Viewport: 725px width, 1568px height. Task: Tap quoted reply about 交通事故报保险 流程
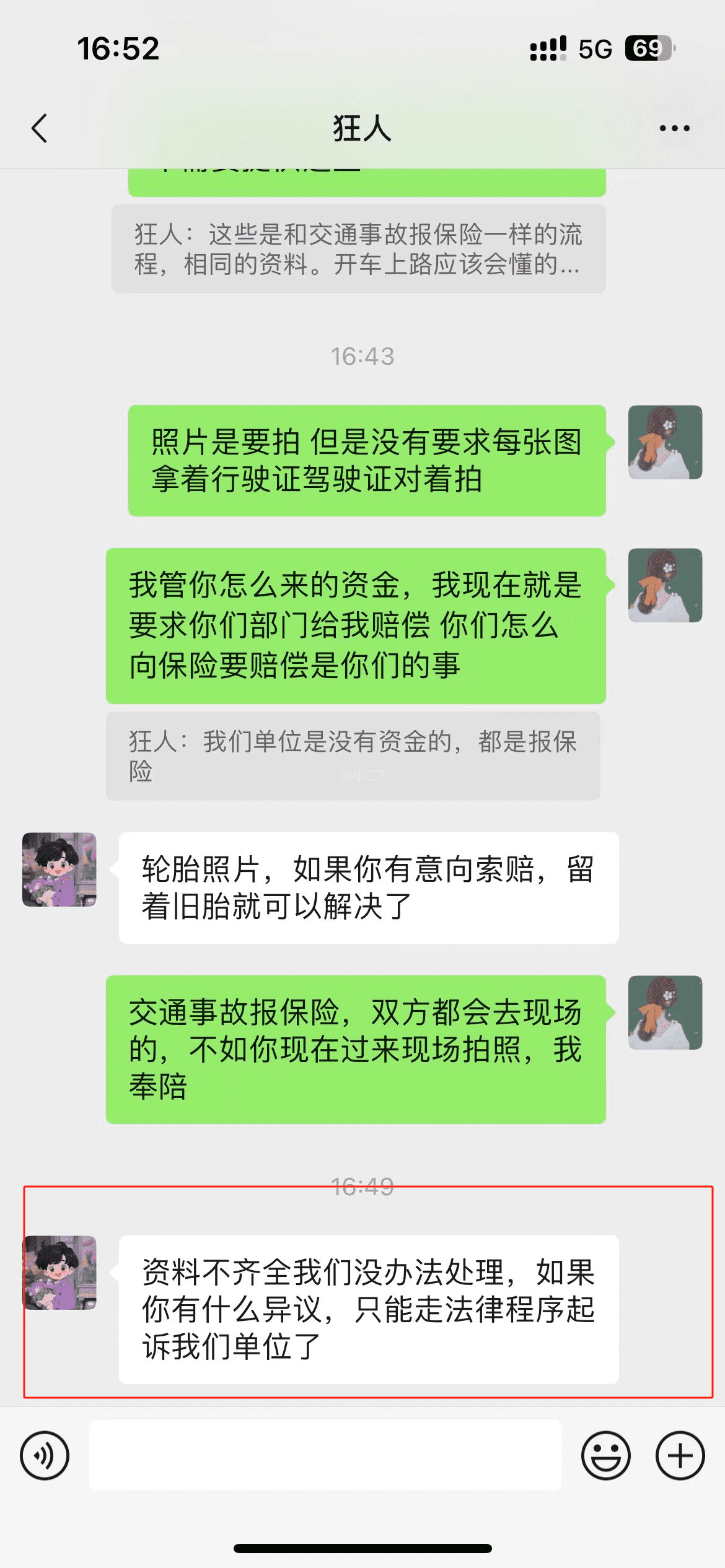358,249
